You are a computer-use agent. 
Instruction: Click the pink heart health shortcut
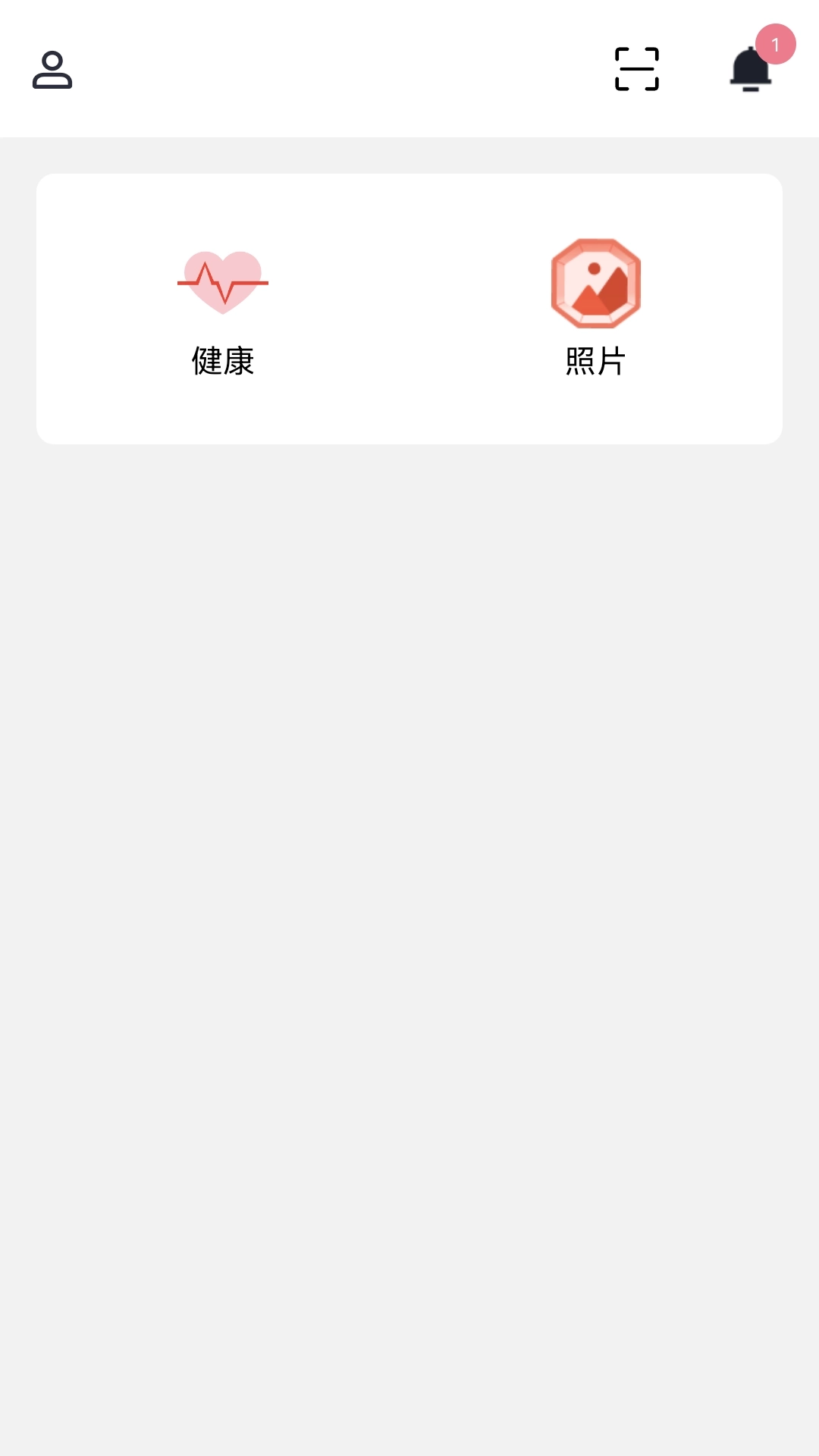(x=223, y=283)
